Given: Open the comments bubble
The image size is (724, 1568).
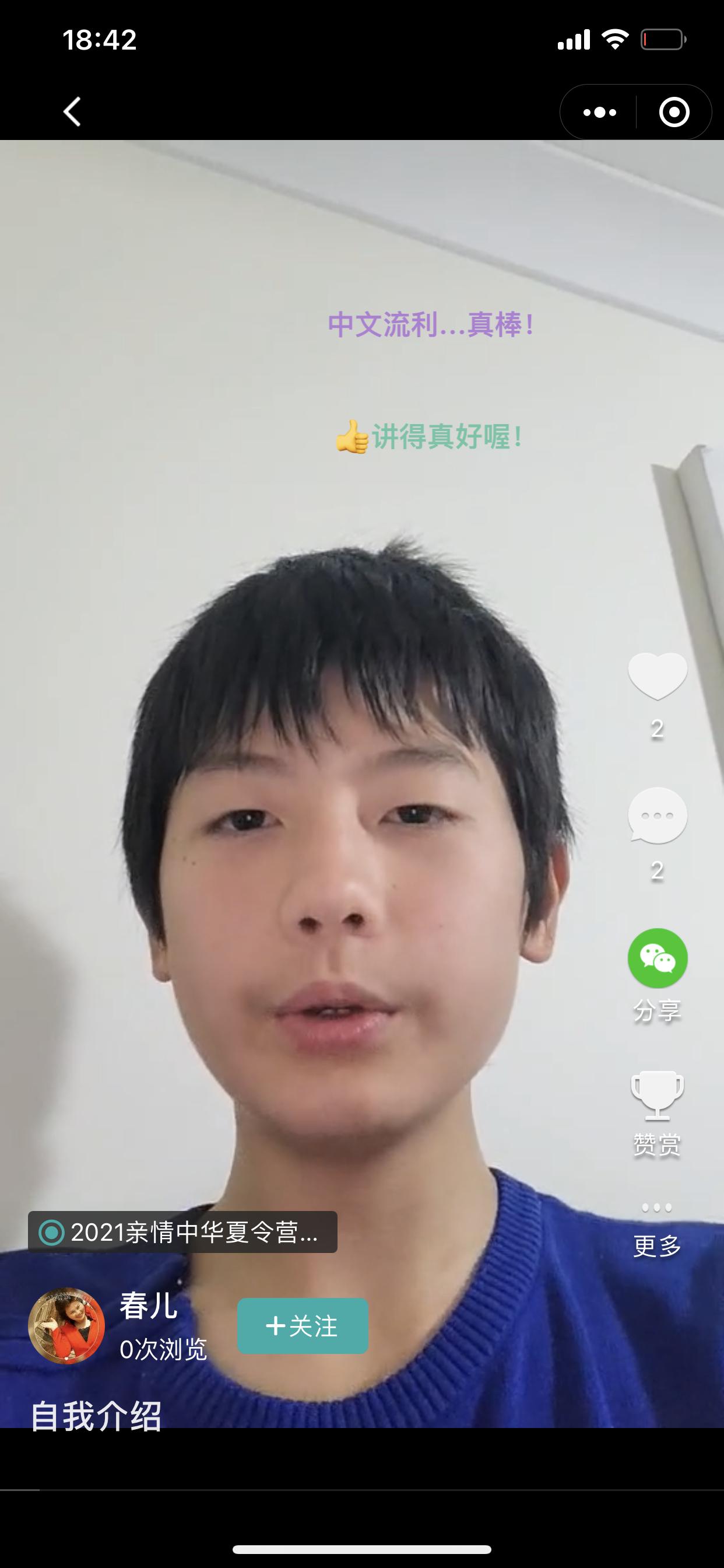Looking at the screenshot, I should coord(657,815).
